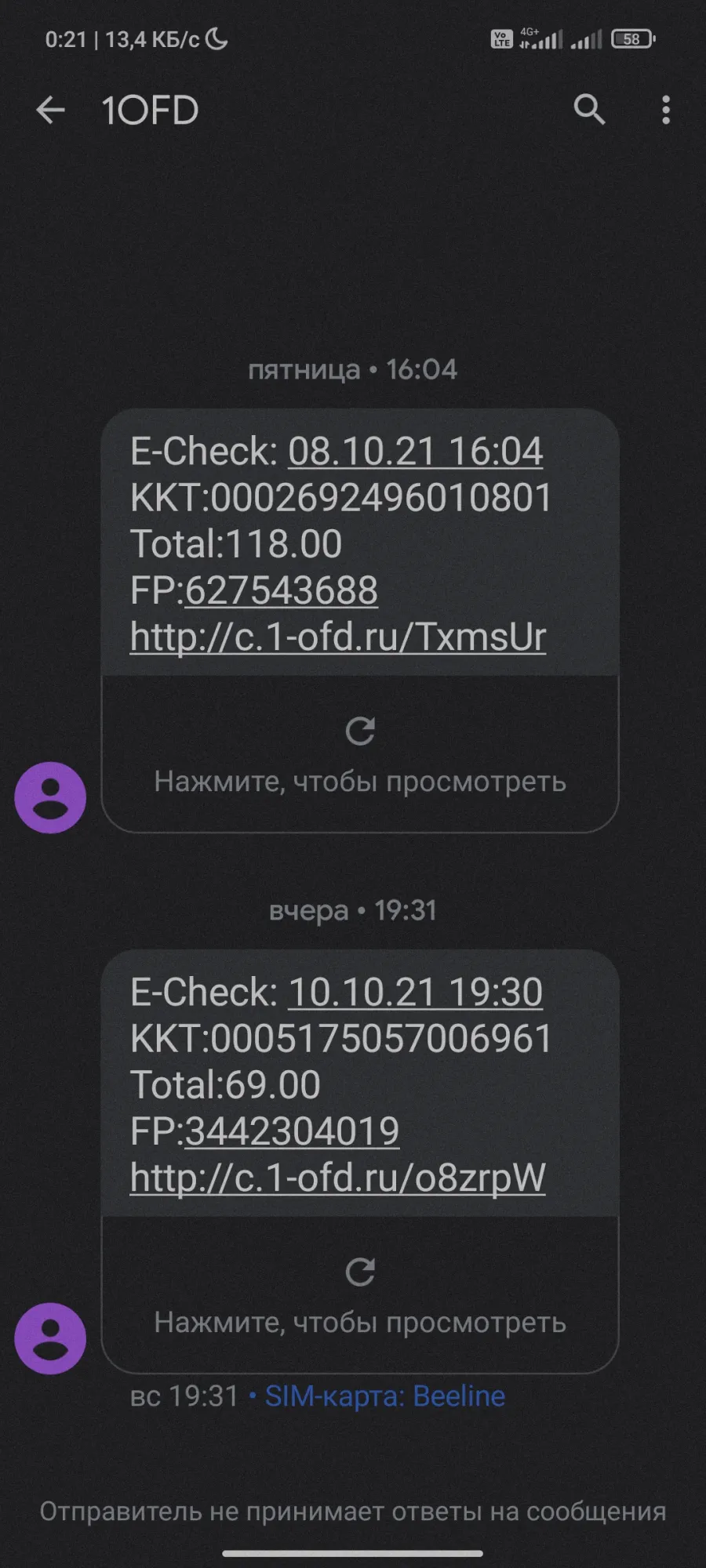
Task: Tap the FP number 627543688
Action: tap(282, 590)
